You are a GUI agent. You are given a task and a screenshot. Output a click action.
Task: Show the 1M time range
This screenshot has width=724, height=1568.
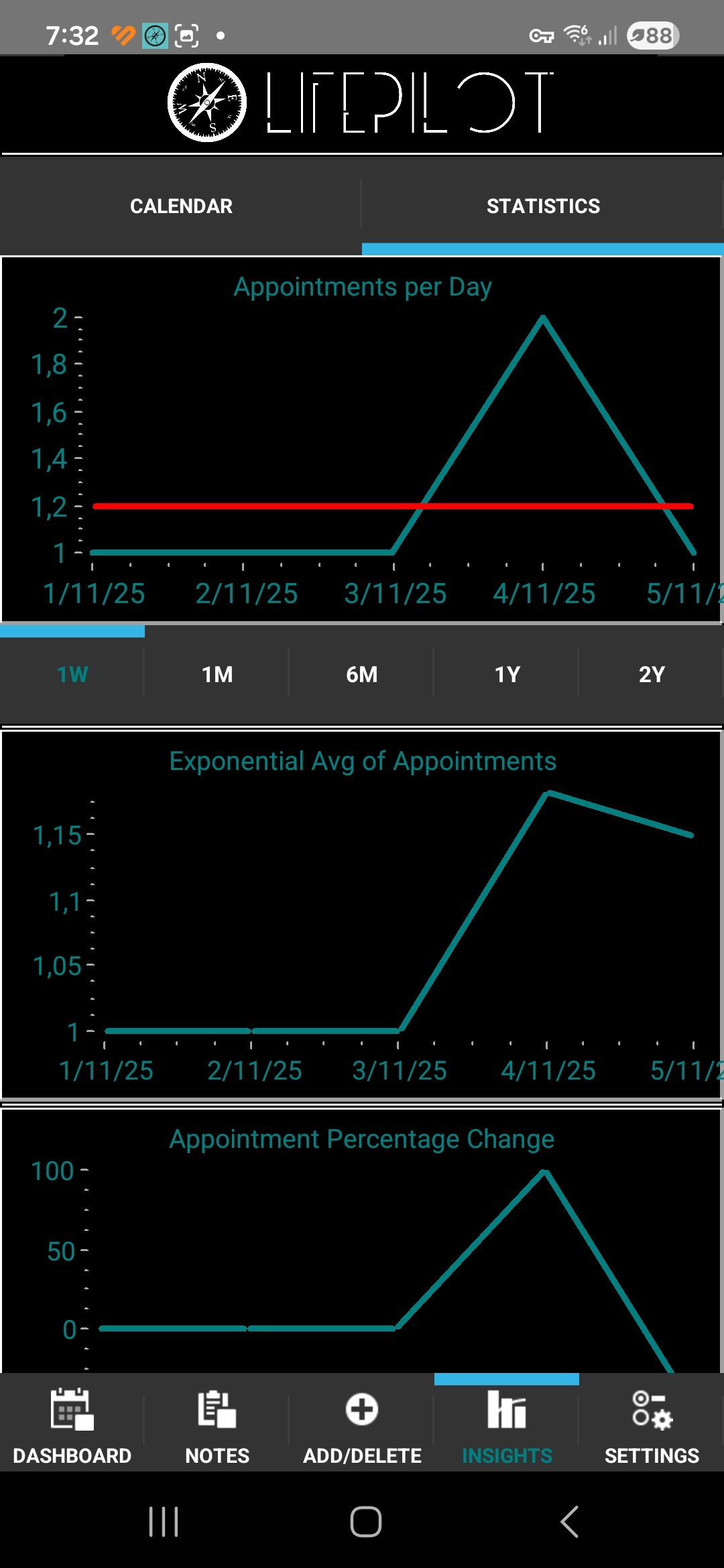pyautogui.click(x=217, y=674)
